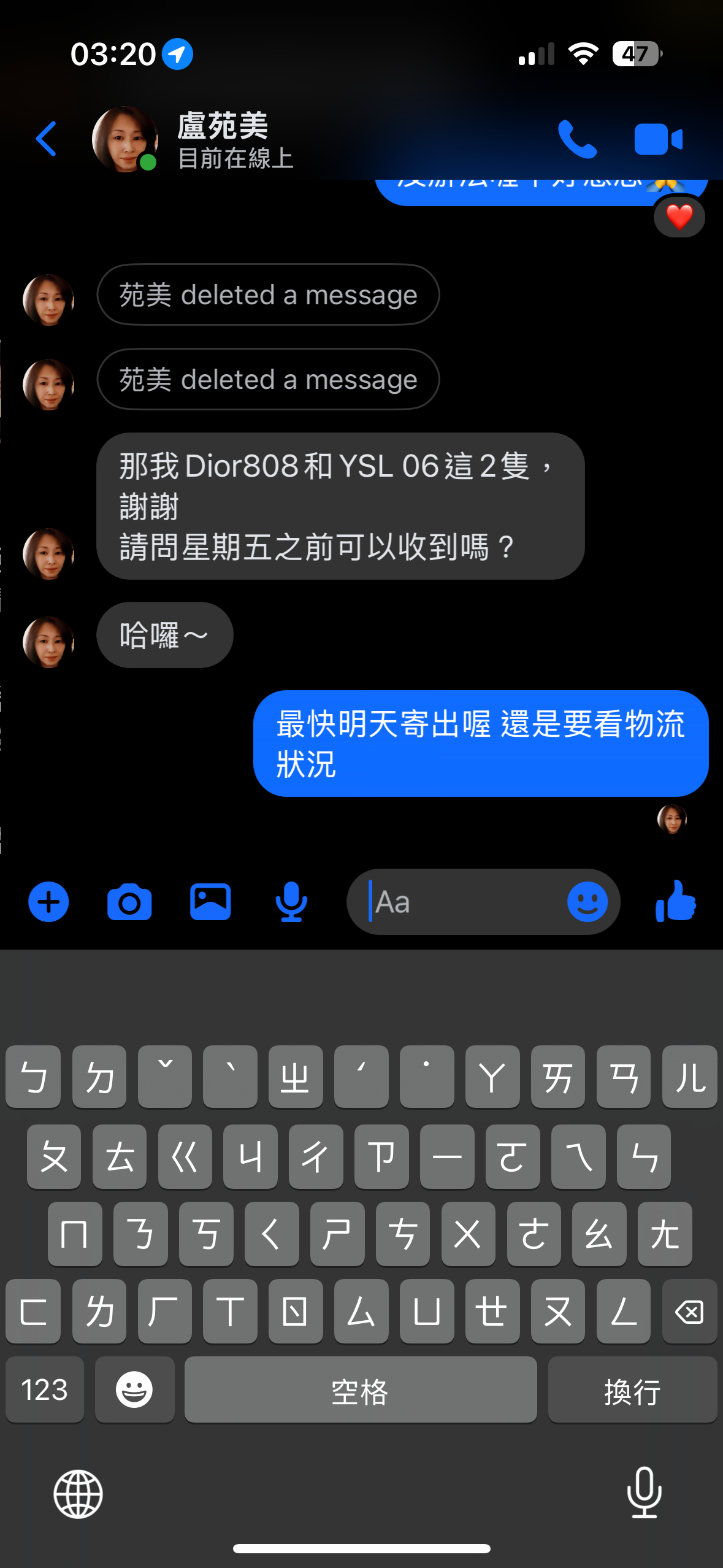Switch keyboard language with the globe key
Image resolution: width=723 pixels, height=1568 pixels.
pyautogui.click(x=78, y=1494)
